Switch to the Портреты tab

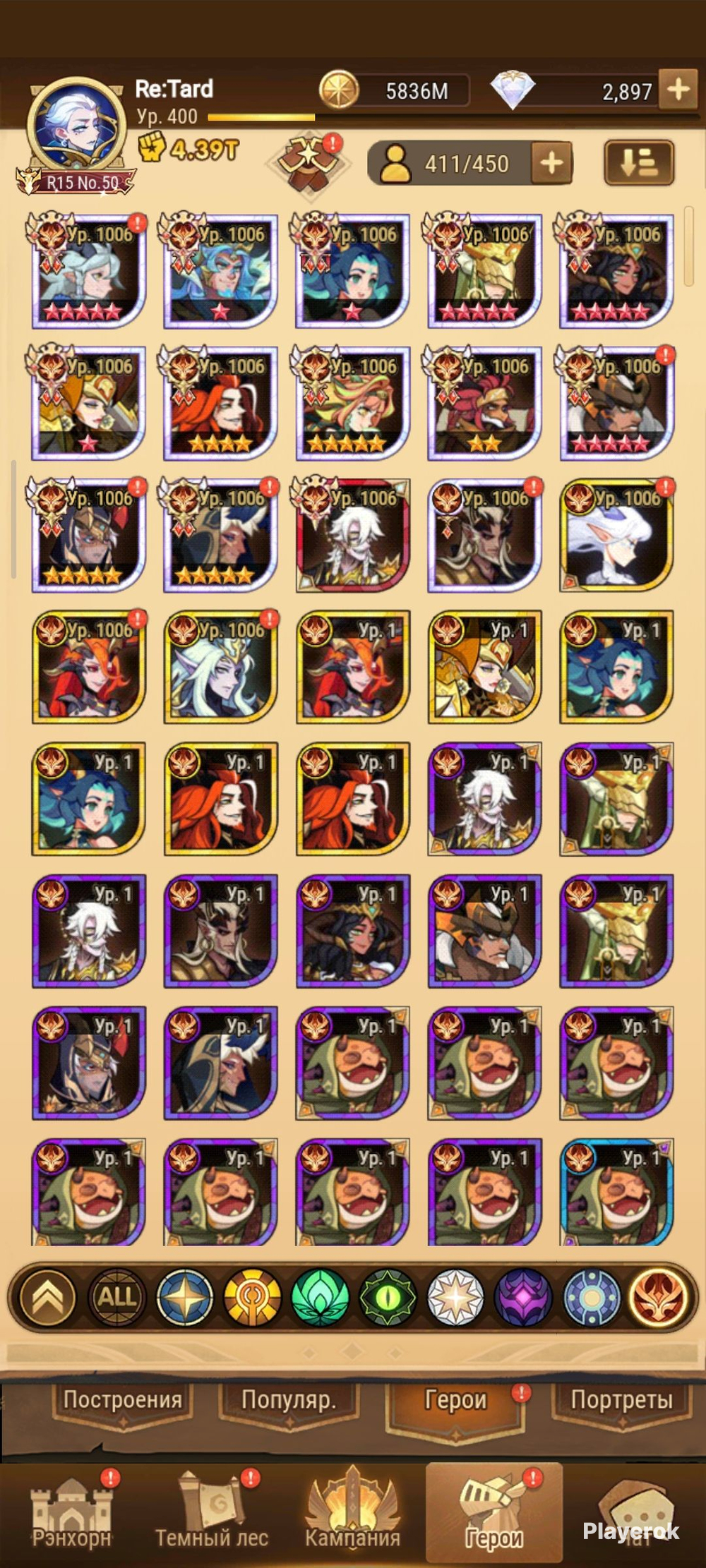click(621, 1399)
